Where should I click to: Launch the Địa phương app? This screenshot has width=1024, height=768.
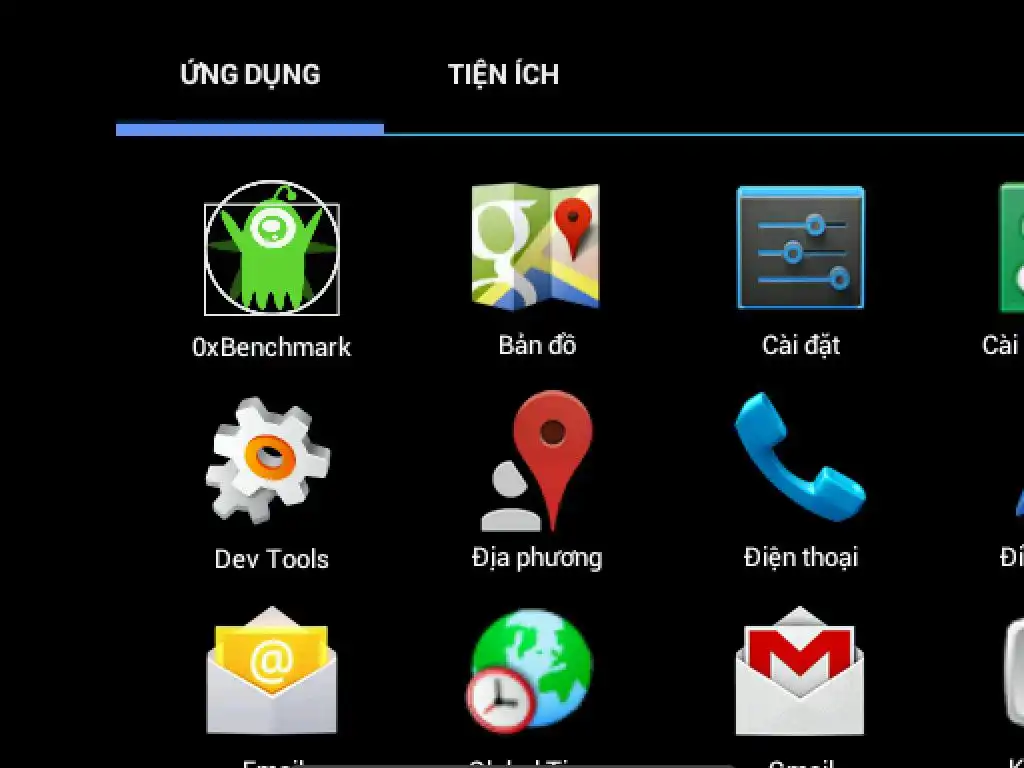pos(537,462)
